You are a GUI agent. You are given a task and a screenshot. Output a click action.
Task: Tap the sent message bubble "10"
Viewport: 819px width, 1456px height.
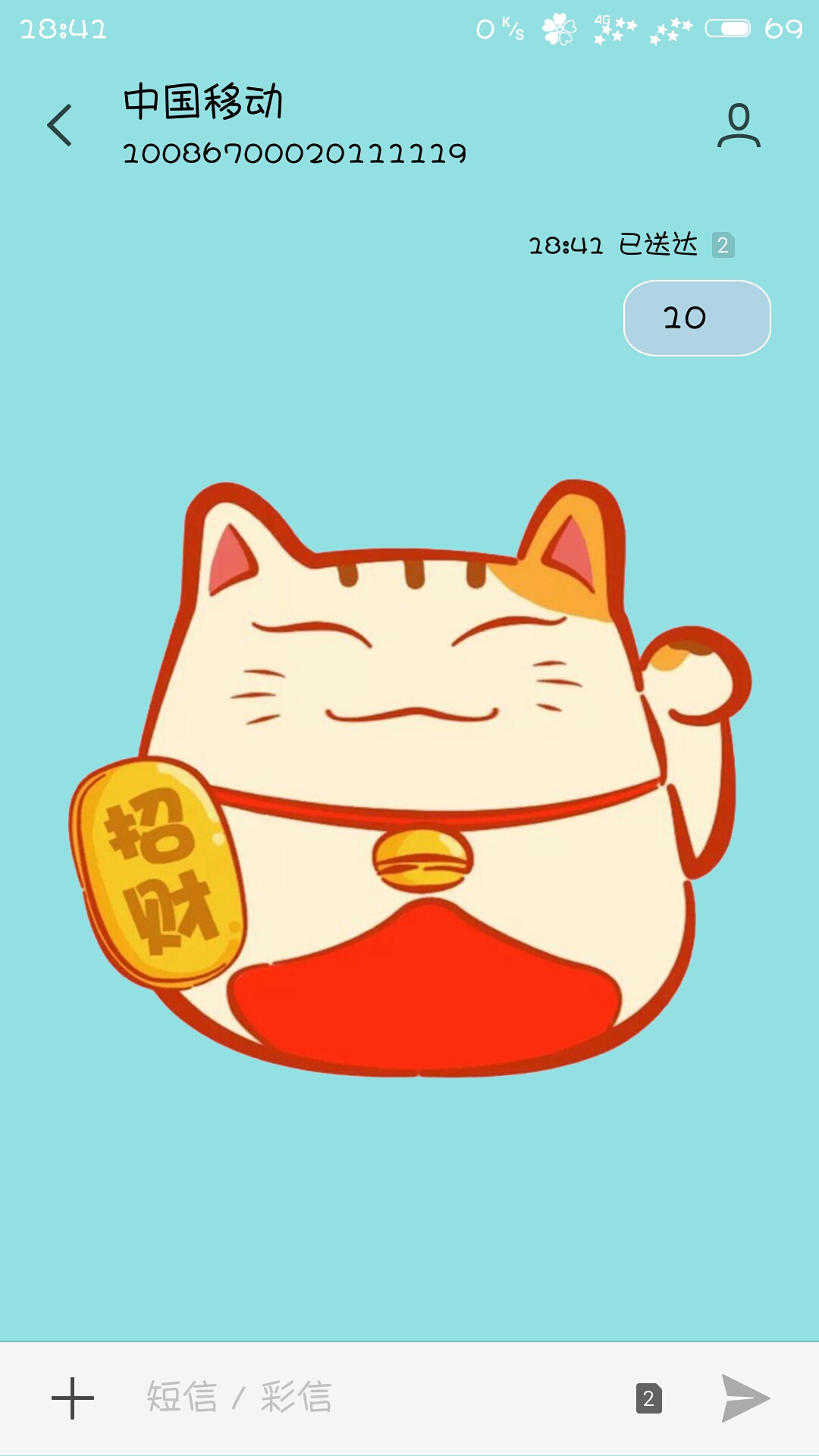coord(696,318)
